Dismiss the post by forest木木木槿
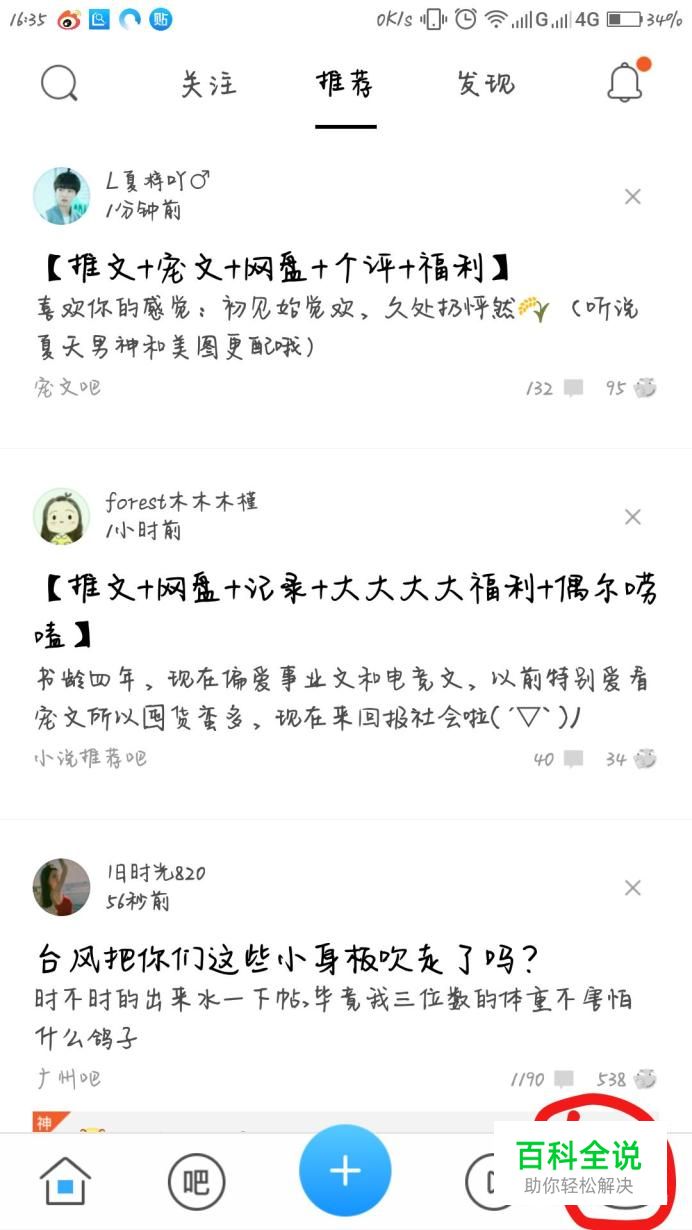The image size is (692, 1230). click(x=632, y=517)
